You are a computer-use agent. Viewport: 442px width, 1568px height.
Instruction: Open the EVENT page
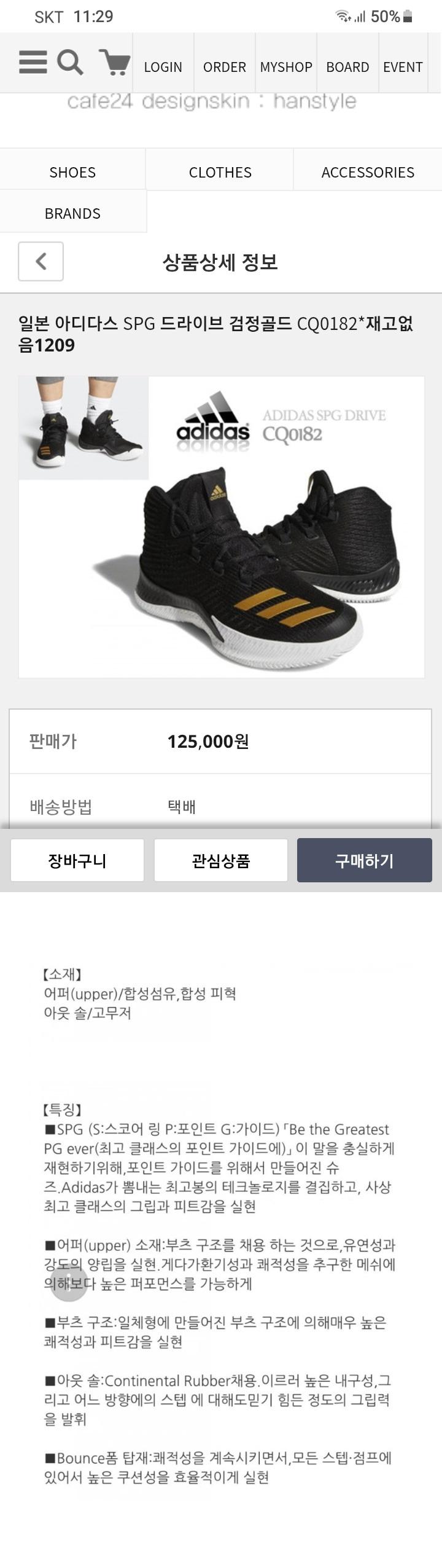point(403,67)
